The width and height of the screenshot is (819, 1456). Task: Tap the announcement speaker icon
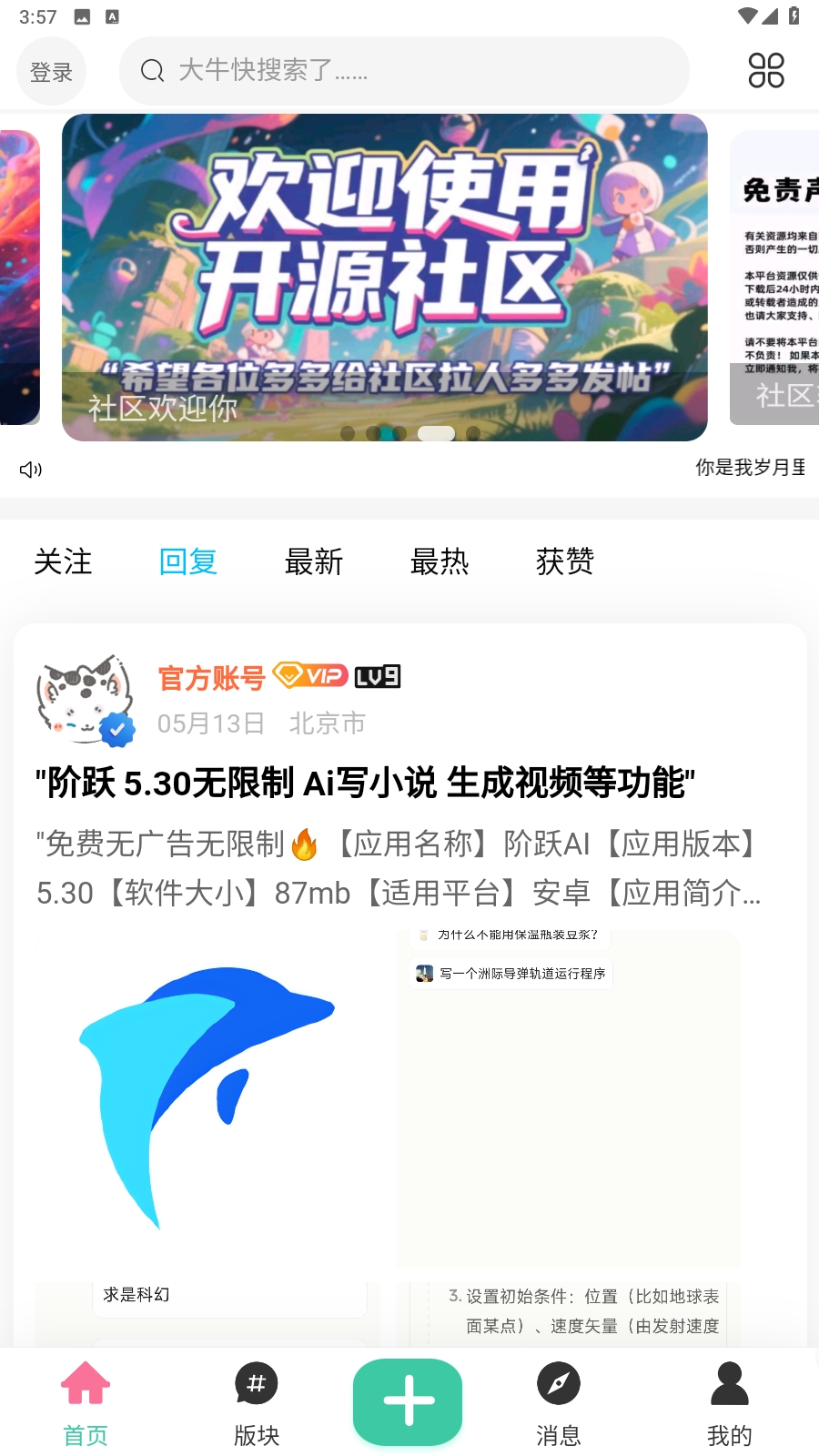click(31, 469)
